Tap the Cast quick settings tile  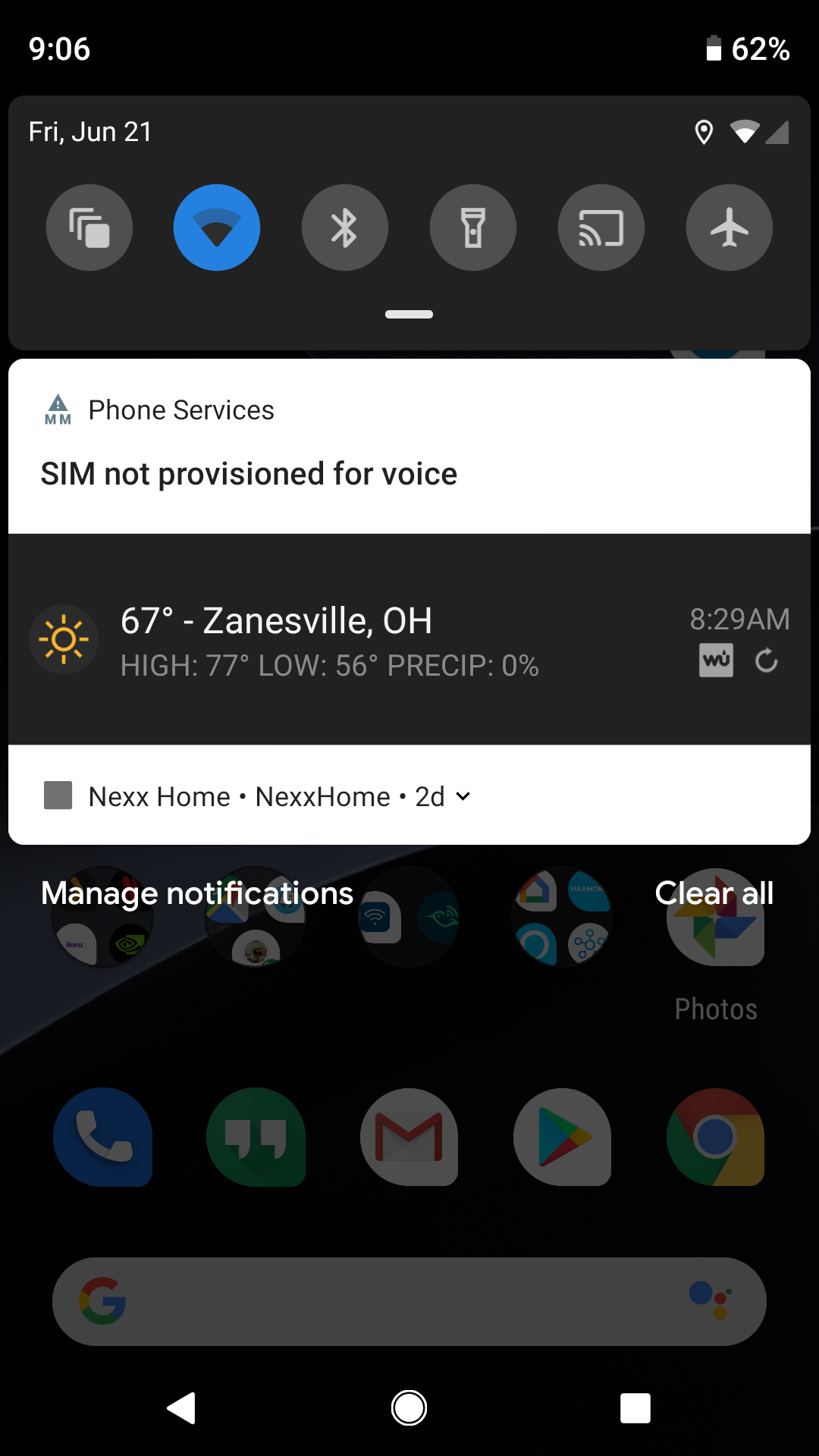tap(601, 227)
